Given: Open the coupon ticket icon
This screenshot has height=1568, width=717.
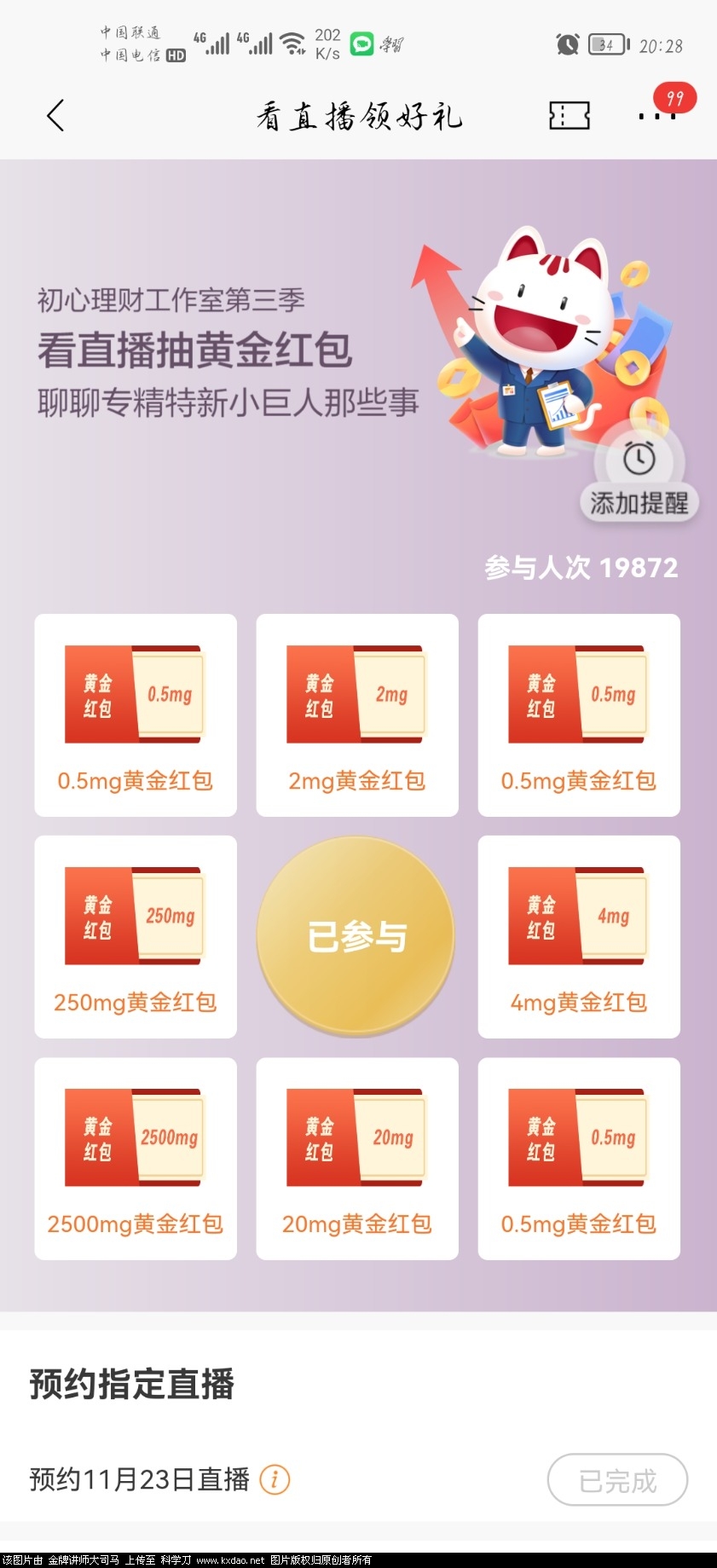Looking at the screenshot, I should (x=570, y=115).
